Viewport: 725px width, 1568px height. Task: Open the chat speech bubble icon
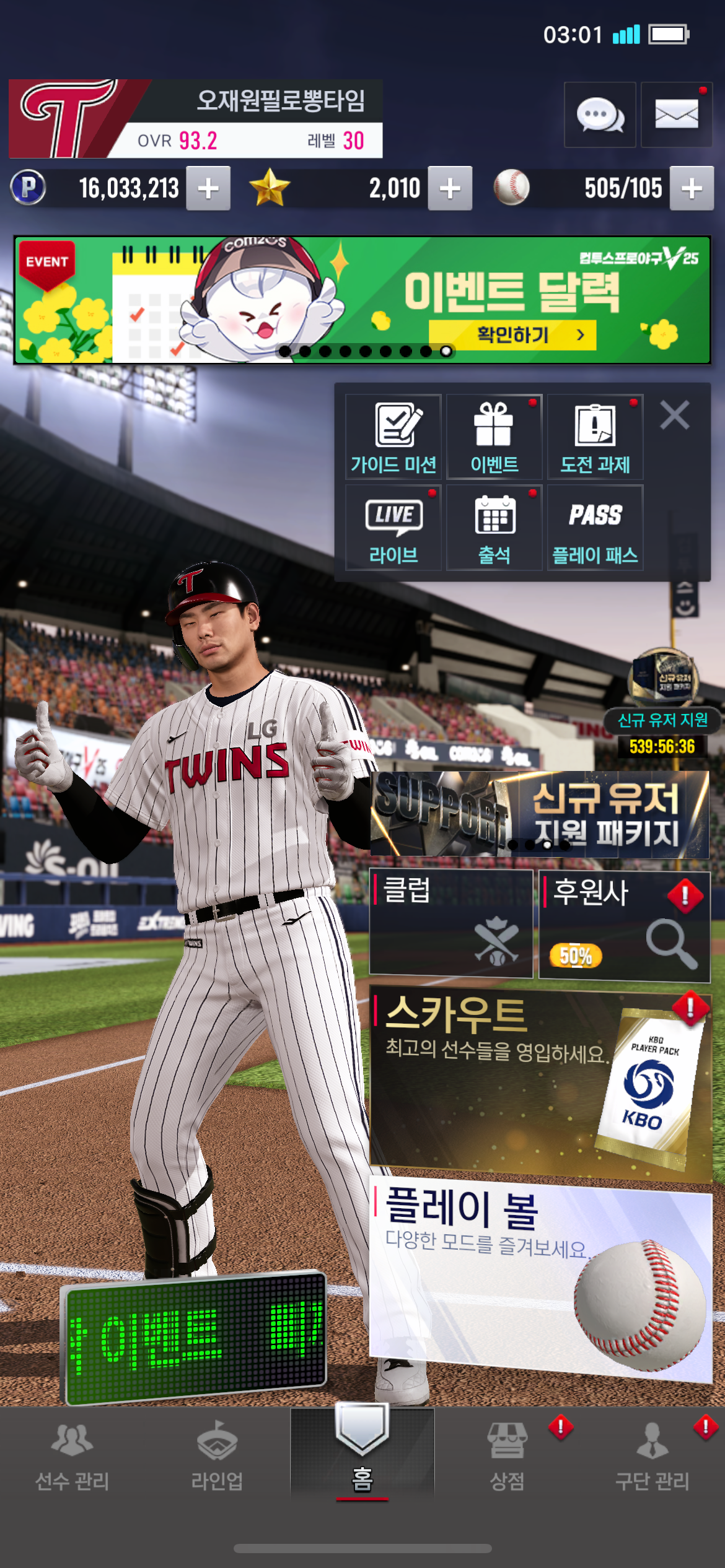600,115
